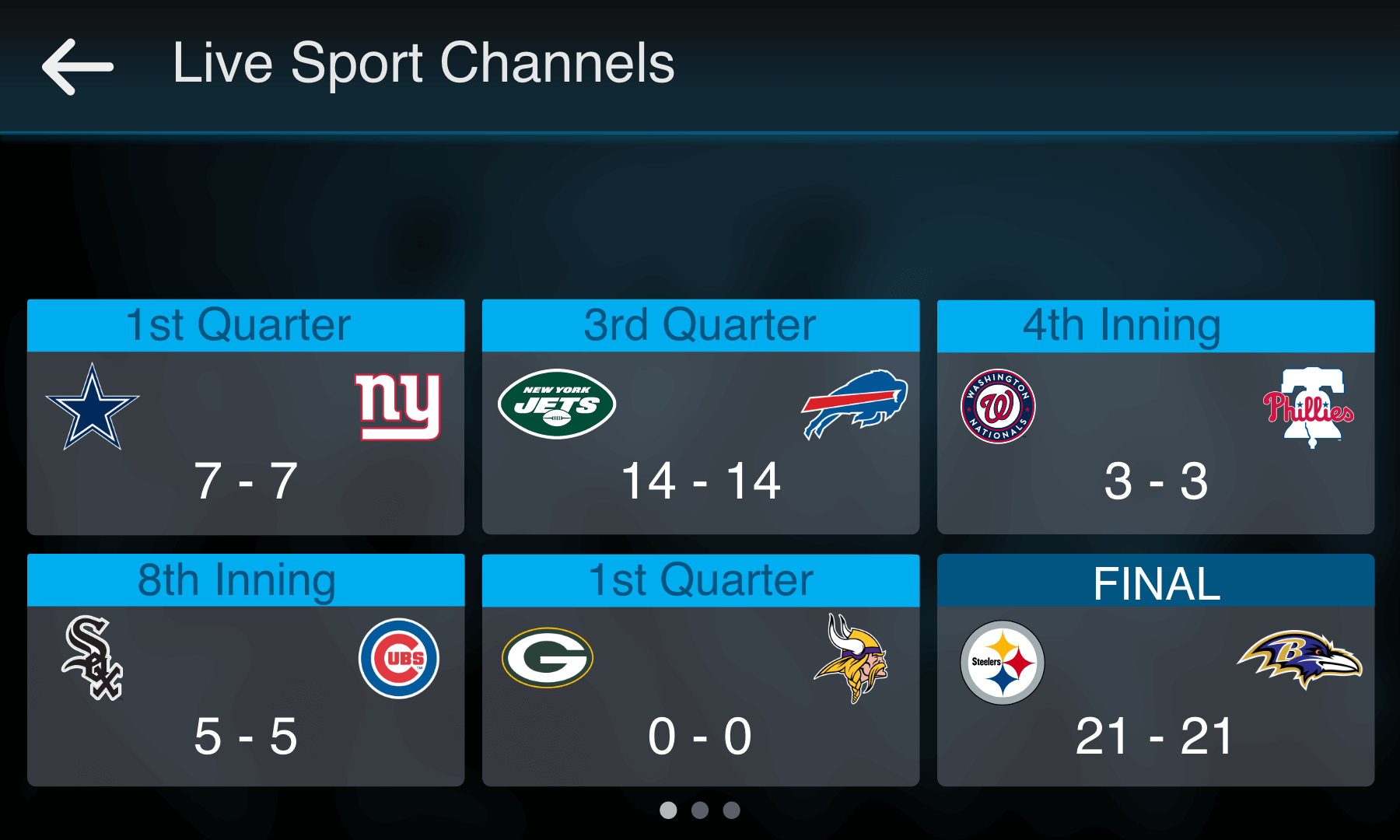Select the Nationals vs Phillies 4th Inning game
The image size is (1400, 840).
(x=1155, y=418)
